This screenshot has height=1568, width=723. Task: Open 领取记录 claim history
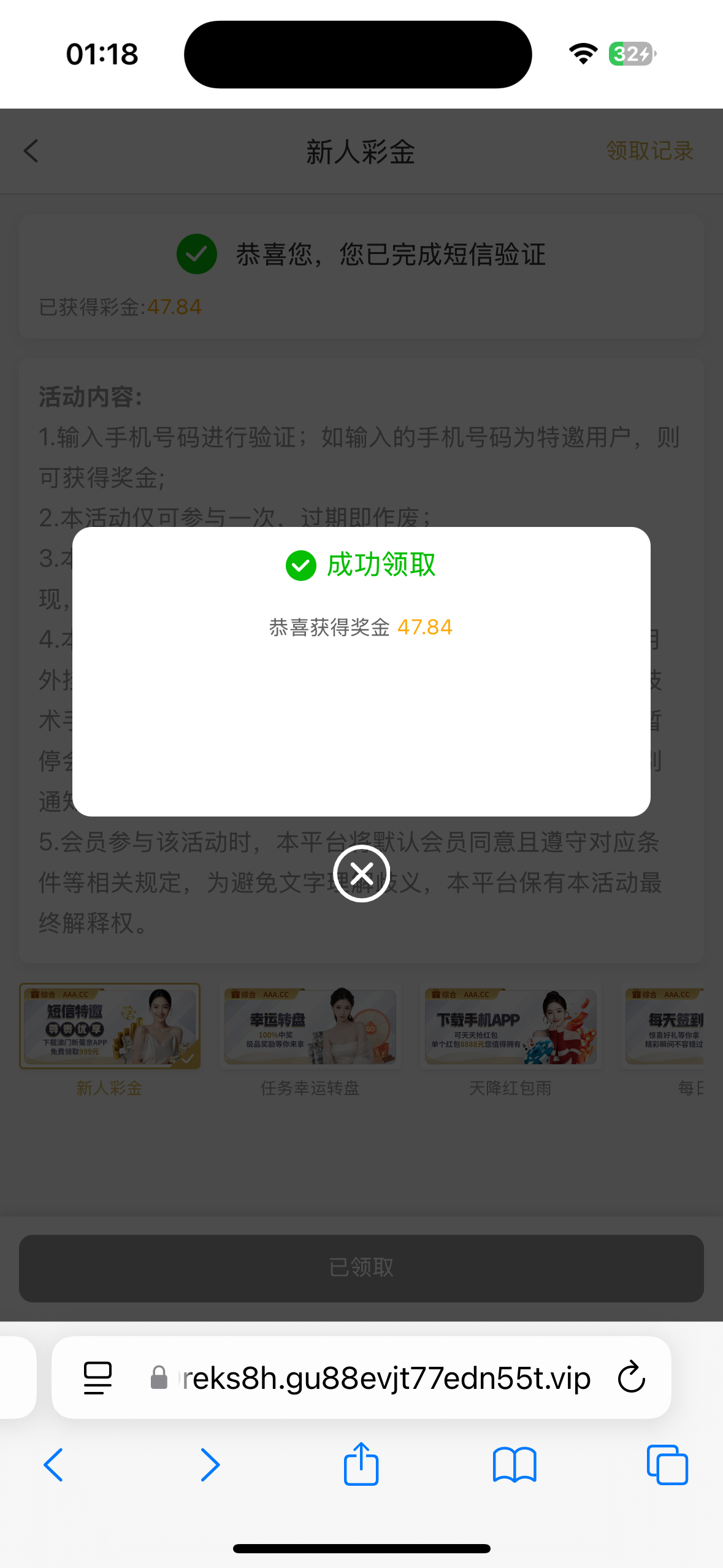(649, 151)
